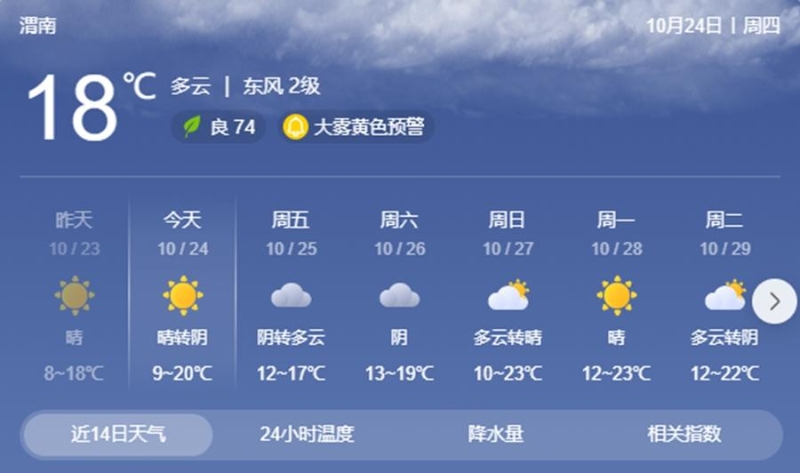Select 周六 10/26 forecast
Screen dimensions: 800x473
[x=399, y=296]
